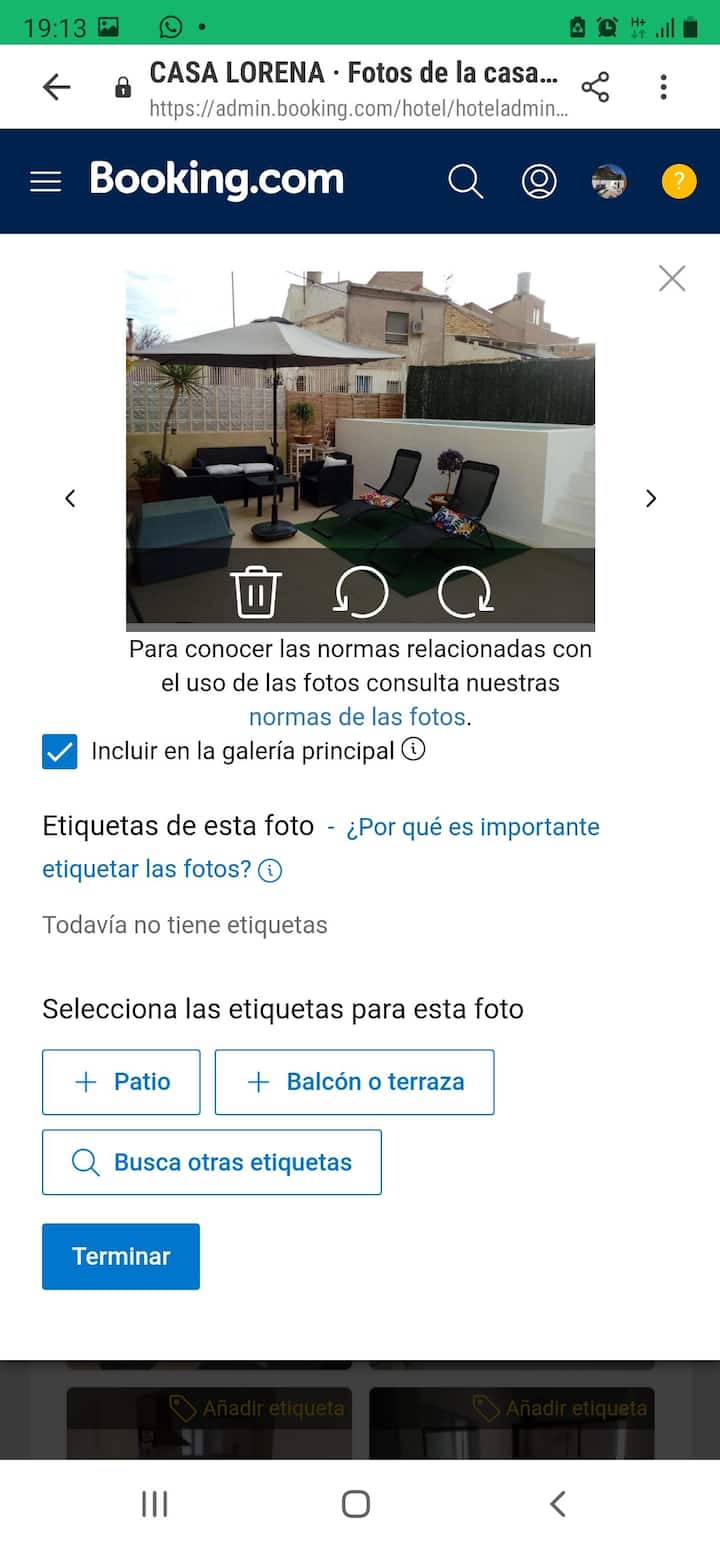Image resolution: width=720 pixels, height=1544 pixels.
Task: Tap the Terminar button
Action: pos(121,1256)
